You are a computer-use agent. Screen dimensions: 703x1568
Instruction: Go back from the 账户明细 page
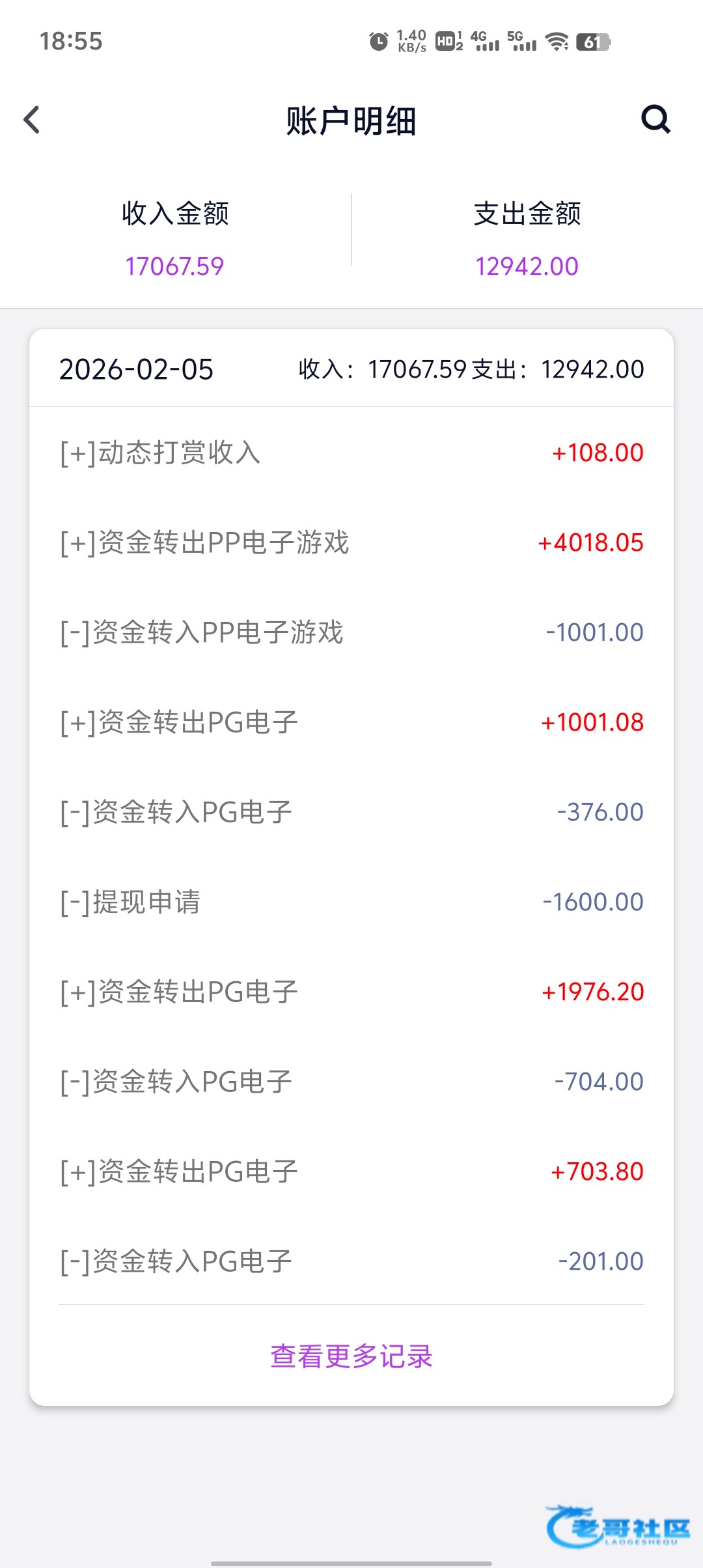coord(31,120)
